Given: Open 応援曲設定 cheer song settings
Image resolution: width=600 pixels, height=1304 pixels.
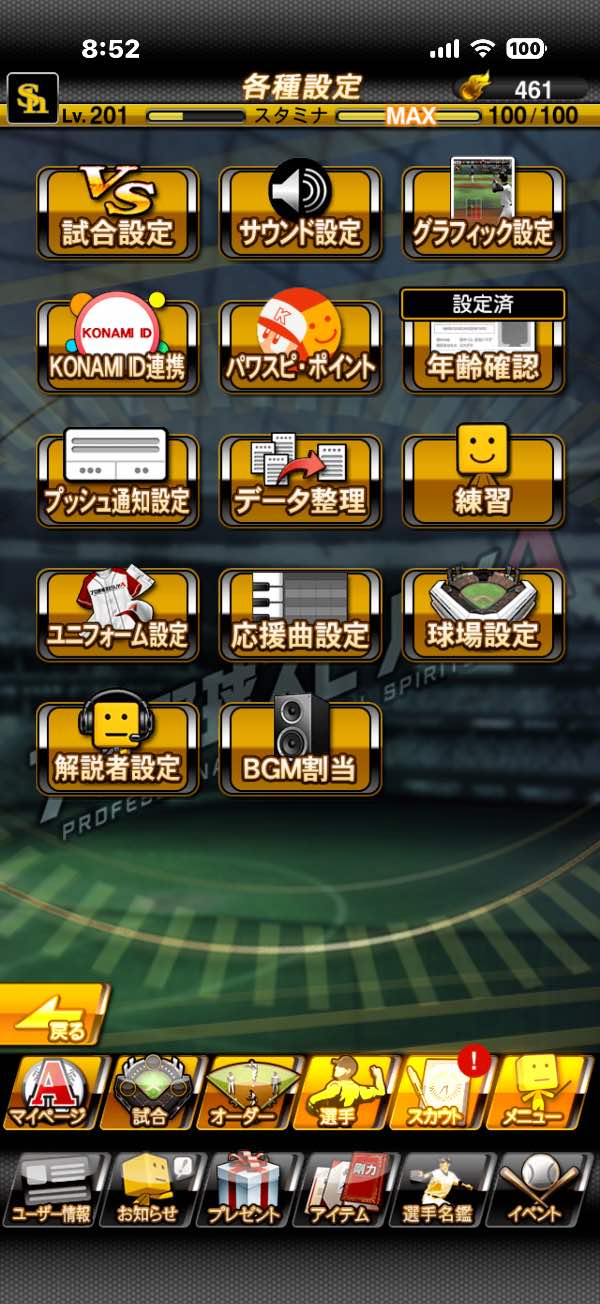Looking at the screenshot, I should [300, 615].
